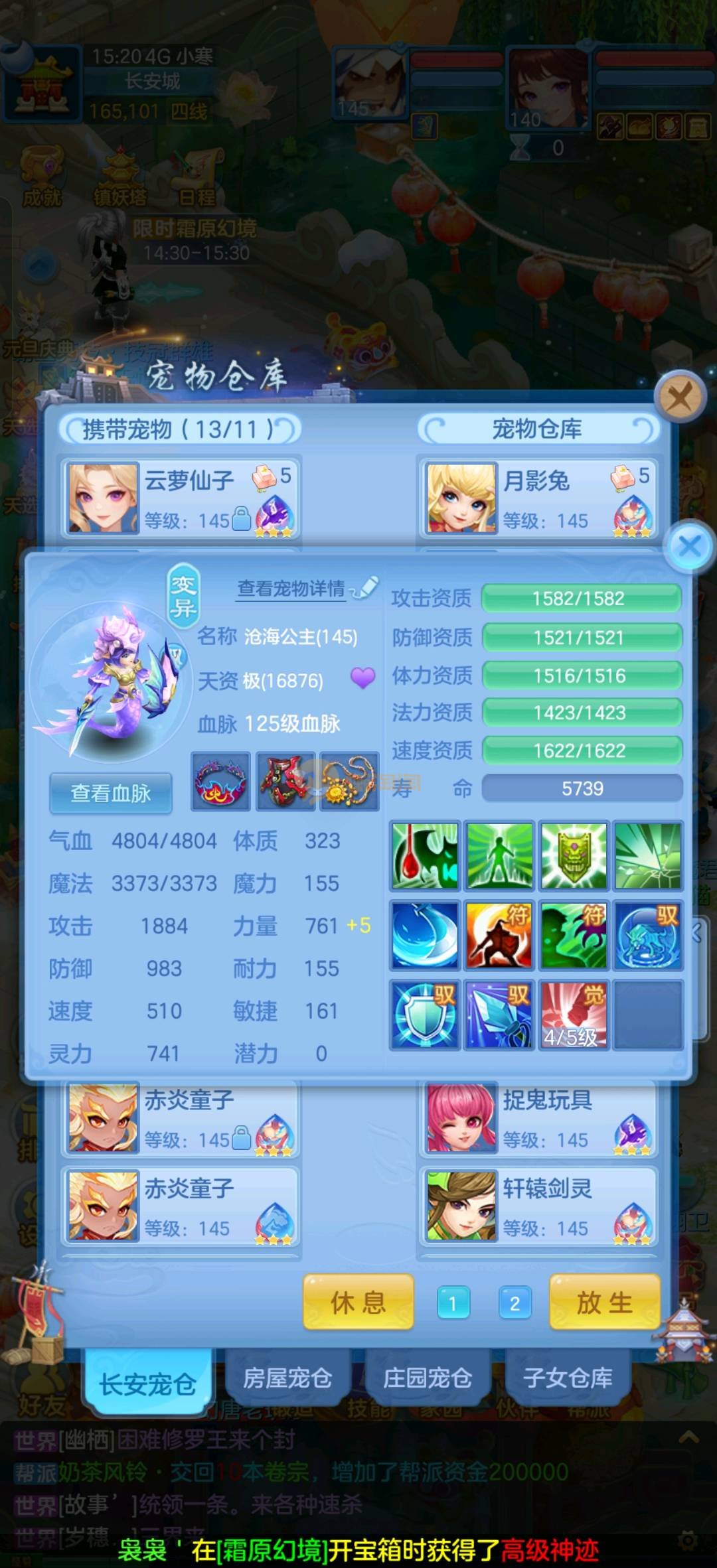
Task: Select the 捉鬼玩具 pet card
Action: tap(538, 1119)
